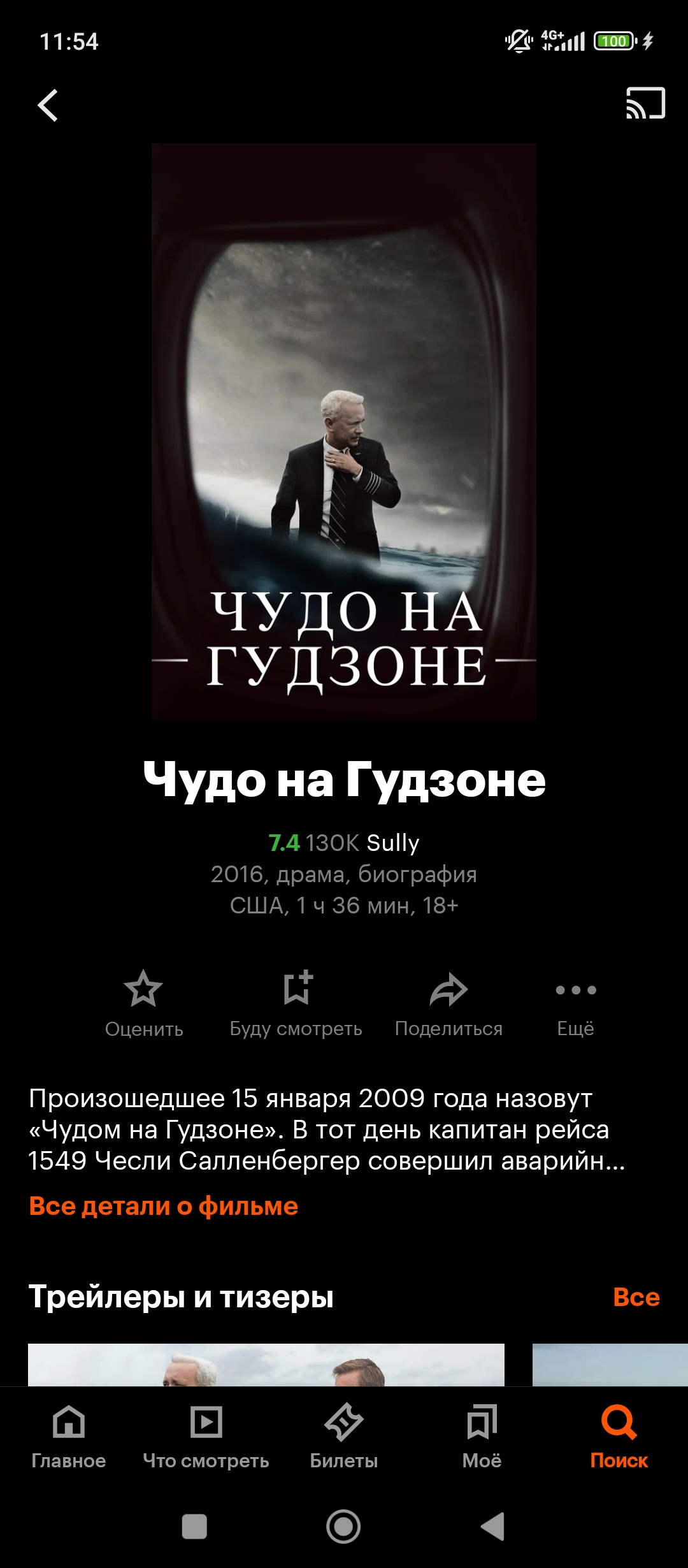Play the first trailer thumbnail
Image resolution: width=688 pixels, height=1568 pixels.
[x=266, y=1364]
